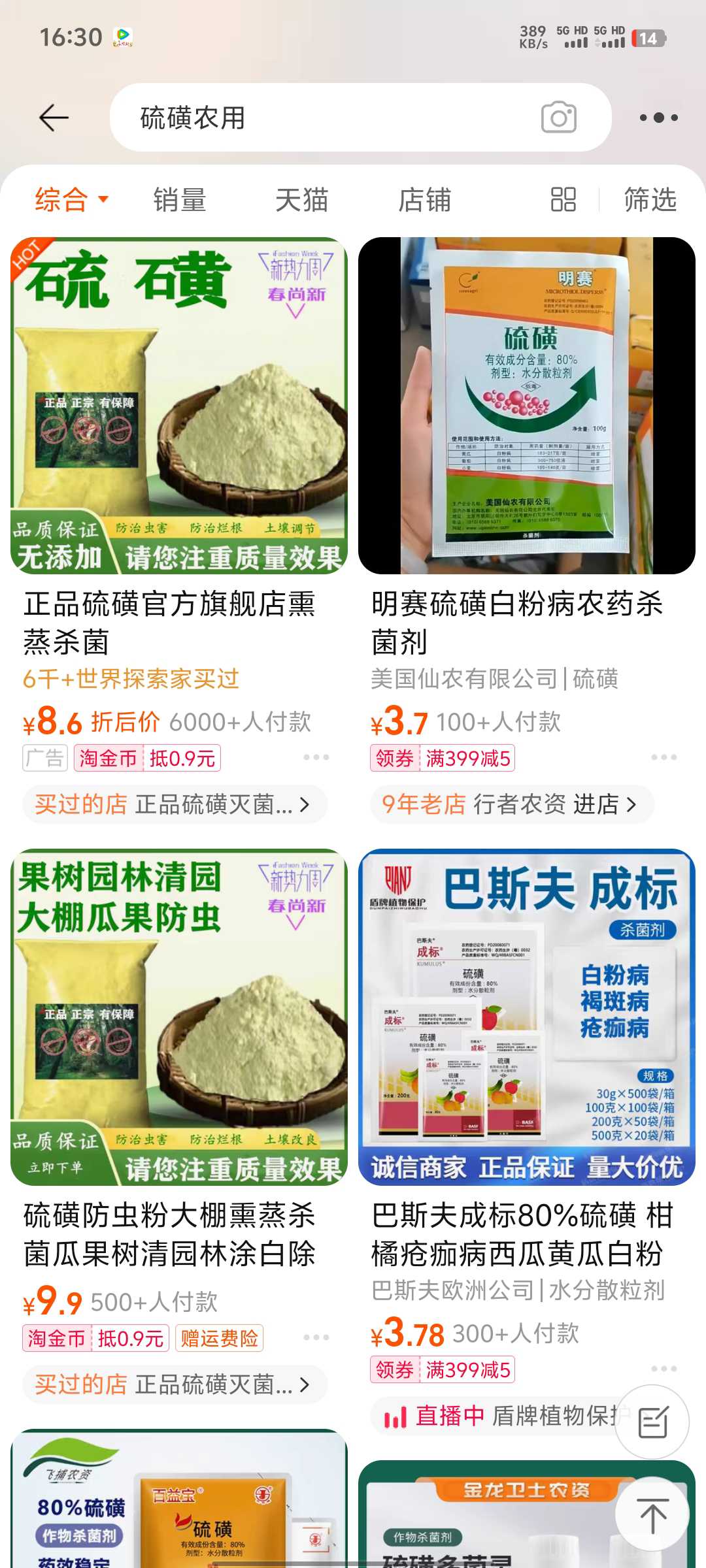Expand the 综合 sort dropdown
The height and width of the screenshot is (1568, 706).
coord(72,199)
